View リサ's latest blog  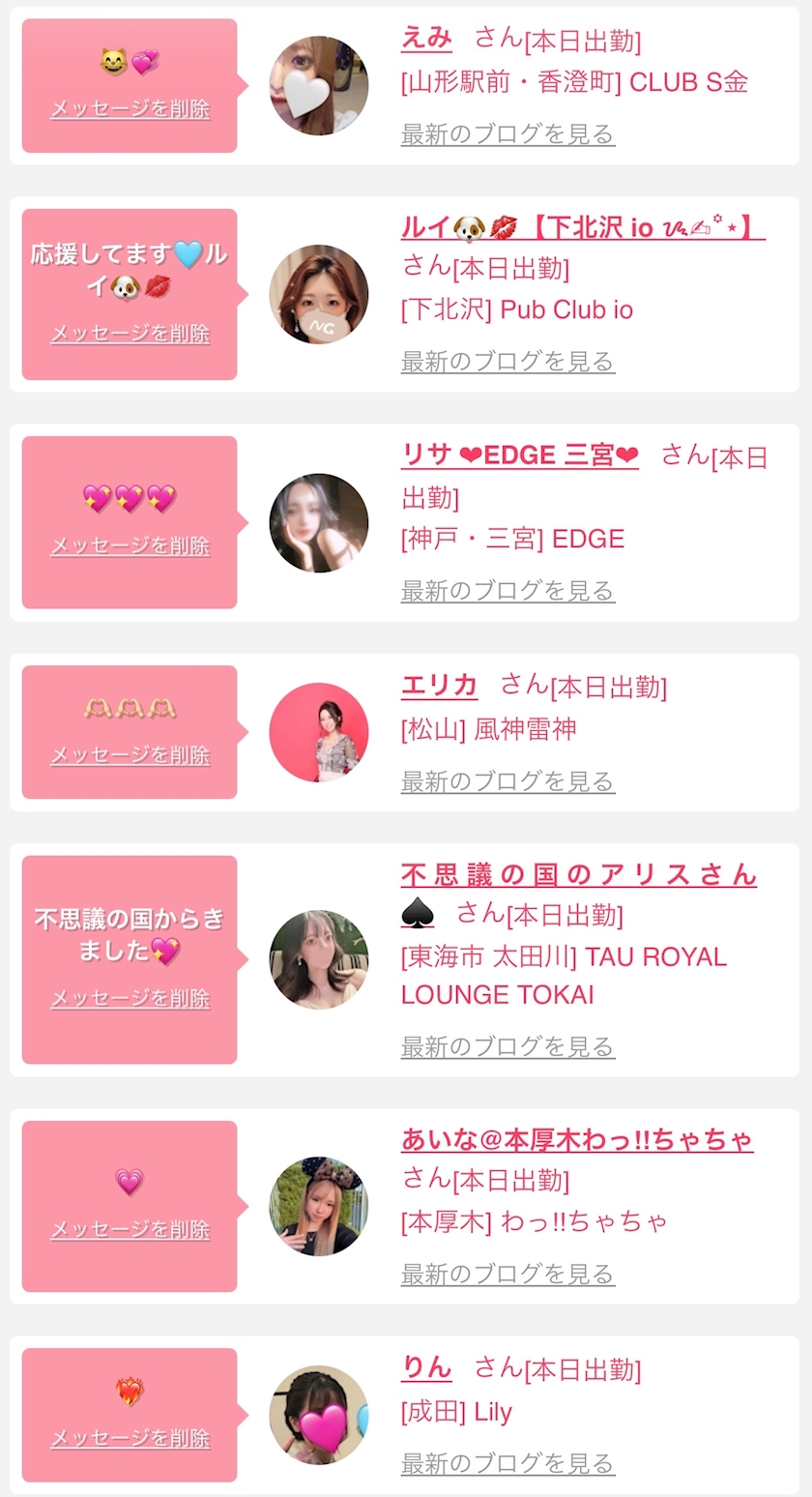pos(507,590)
